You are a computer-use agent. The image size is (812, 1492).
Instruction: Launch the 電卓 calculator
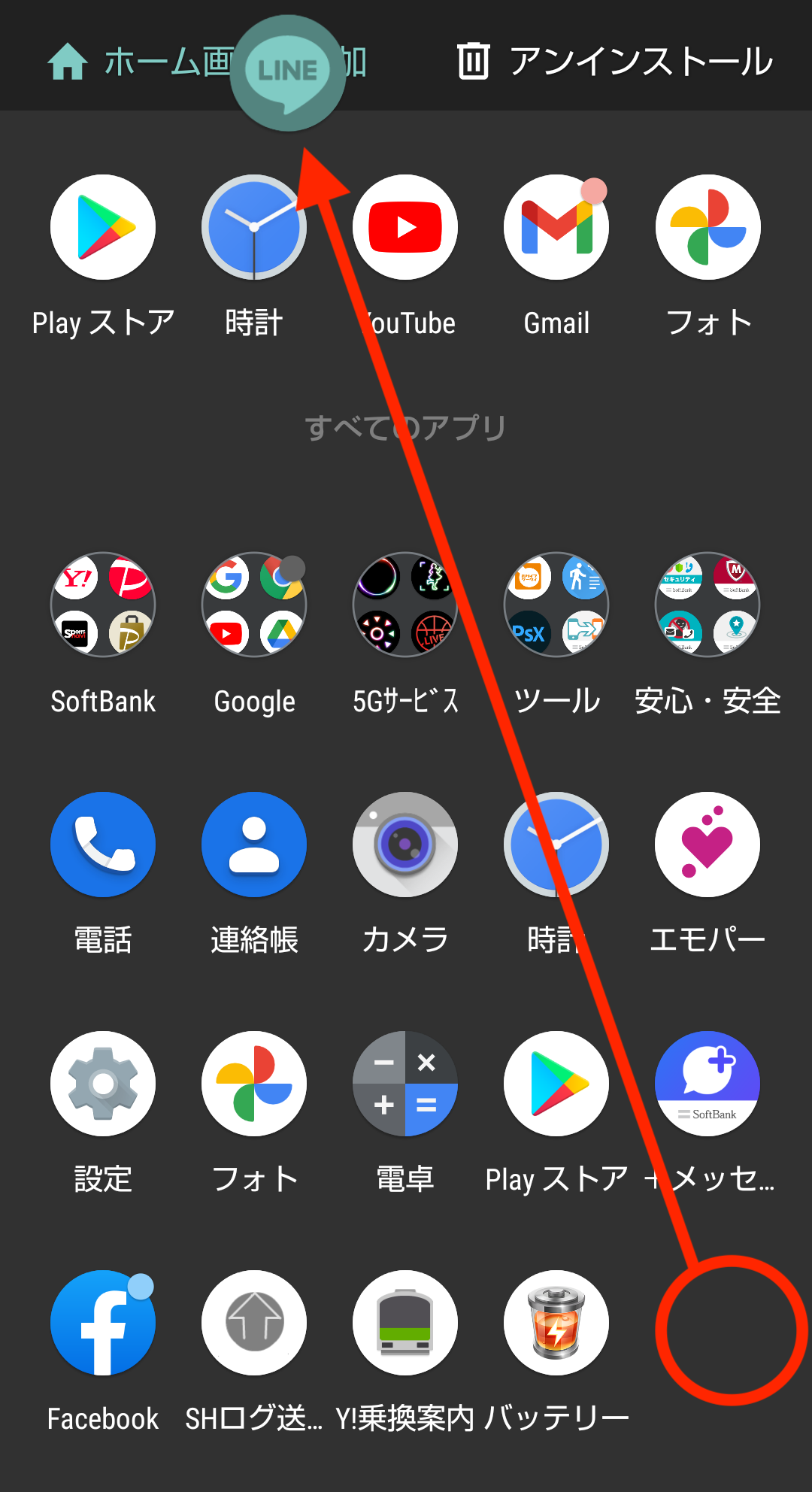tap(404, 1083)
